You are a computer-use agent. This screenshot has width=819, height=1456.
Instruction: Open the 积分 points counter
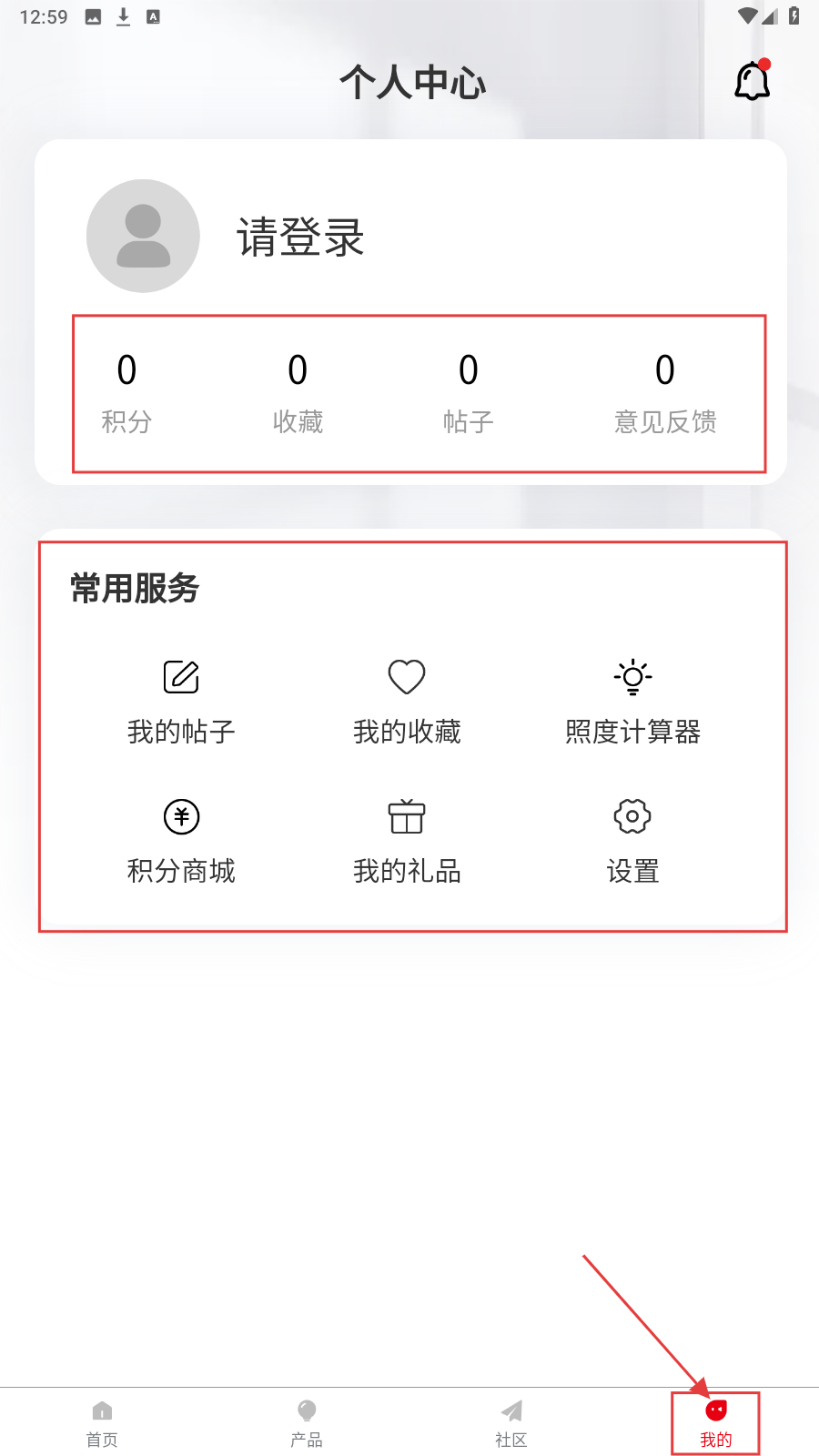[x=126, y=393]
